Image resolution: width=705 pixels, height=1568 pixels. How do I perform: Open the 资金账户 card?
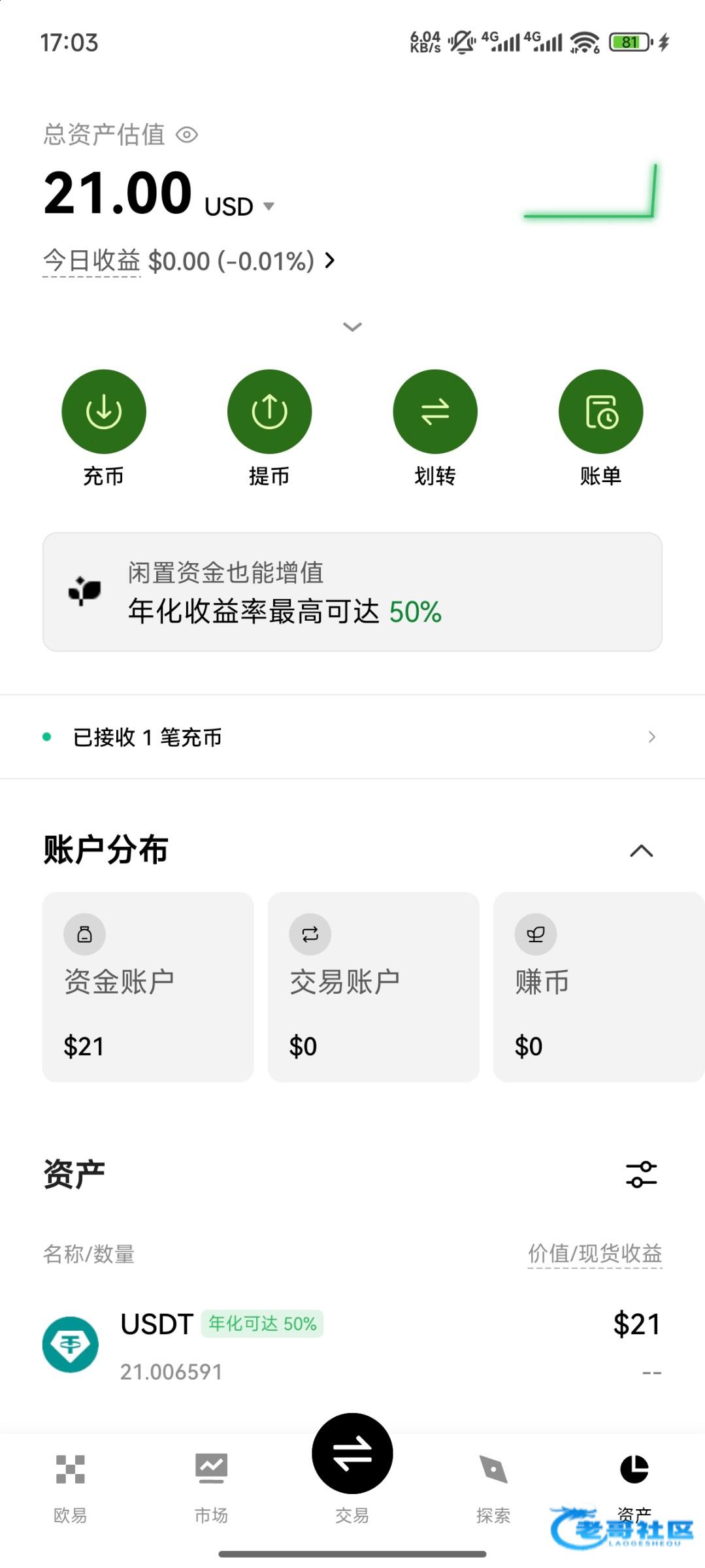(148, 987)
